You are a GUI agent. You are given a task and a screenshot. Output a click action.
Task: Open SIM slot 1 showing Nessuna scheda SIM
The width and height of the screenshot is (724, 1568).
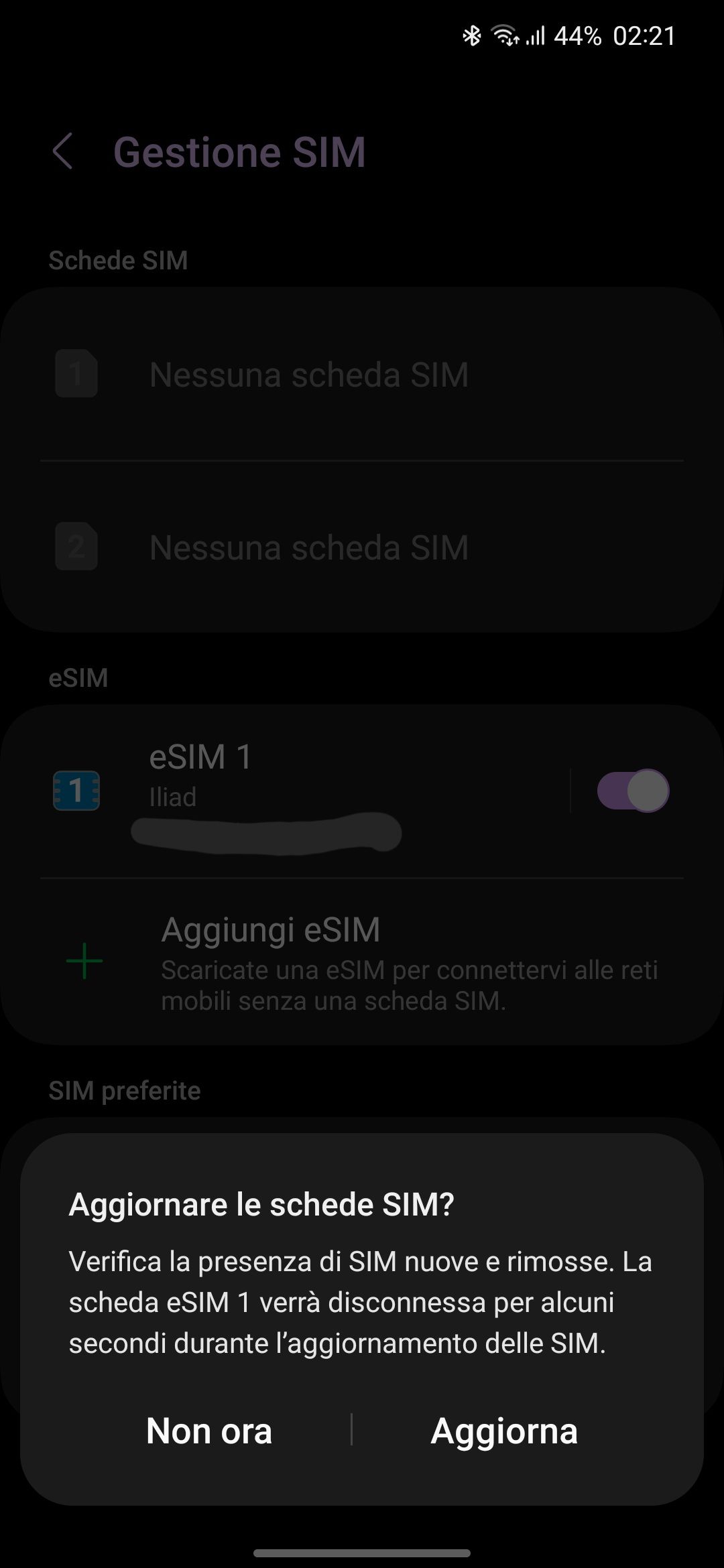(x=308, y=374)
